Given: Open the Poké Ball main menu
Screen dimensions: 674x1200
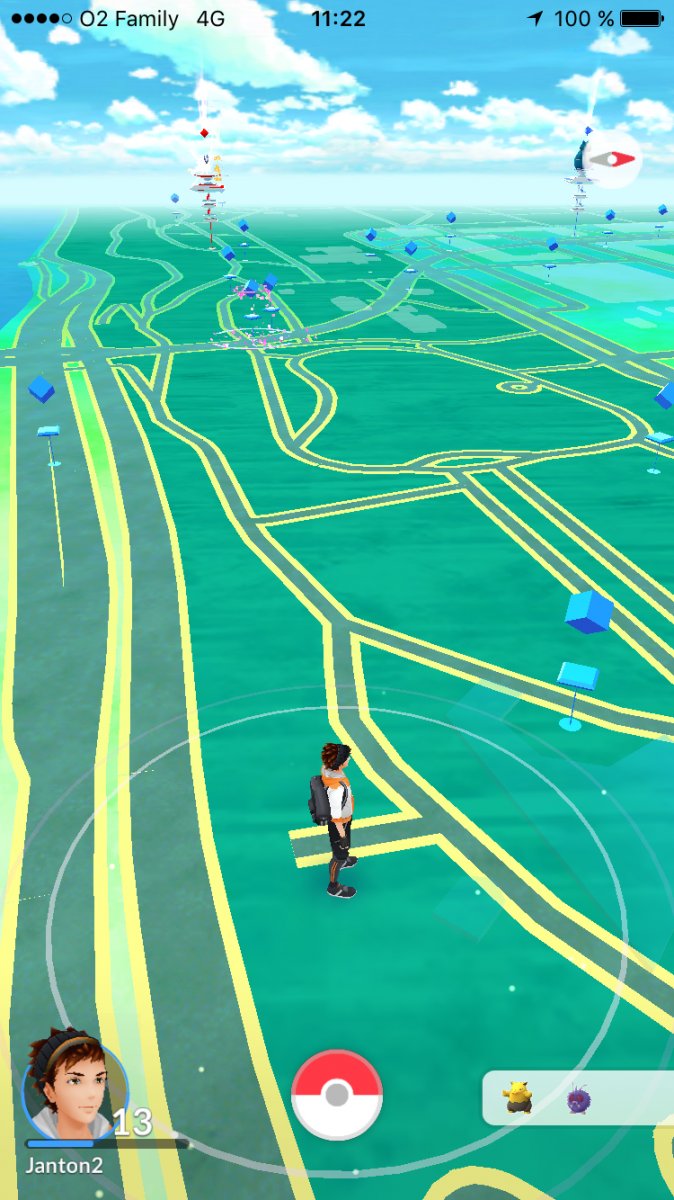Looking at the screenshot, I should pyautogui.click(x=337, y=1095).
